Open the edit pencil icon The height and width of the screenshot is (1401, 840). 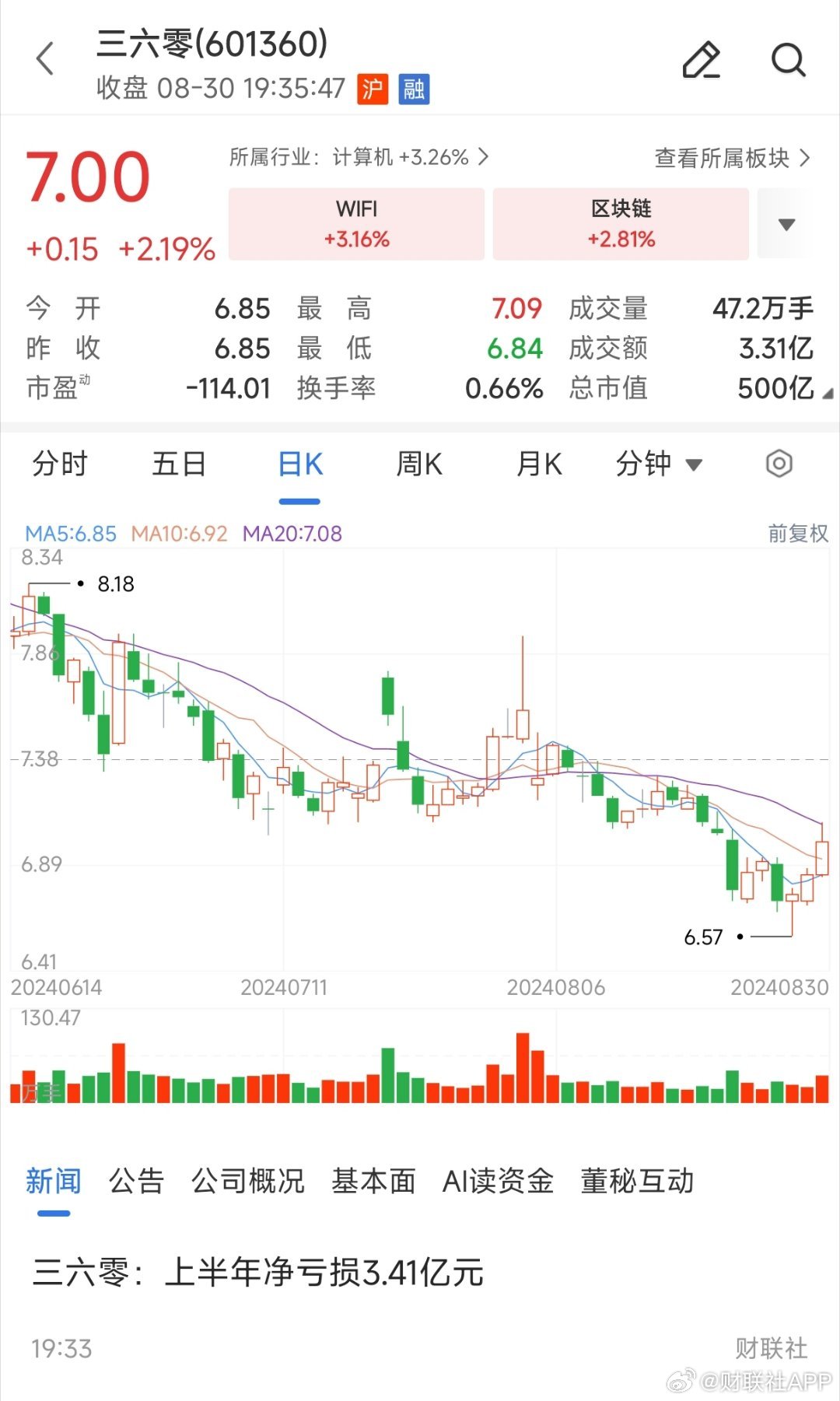tap(701, 60)
